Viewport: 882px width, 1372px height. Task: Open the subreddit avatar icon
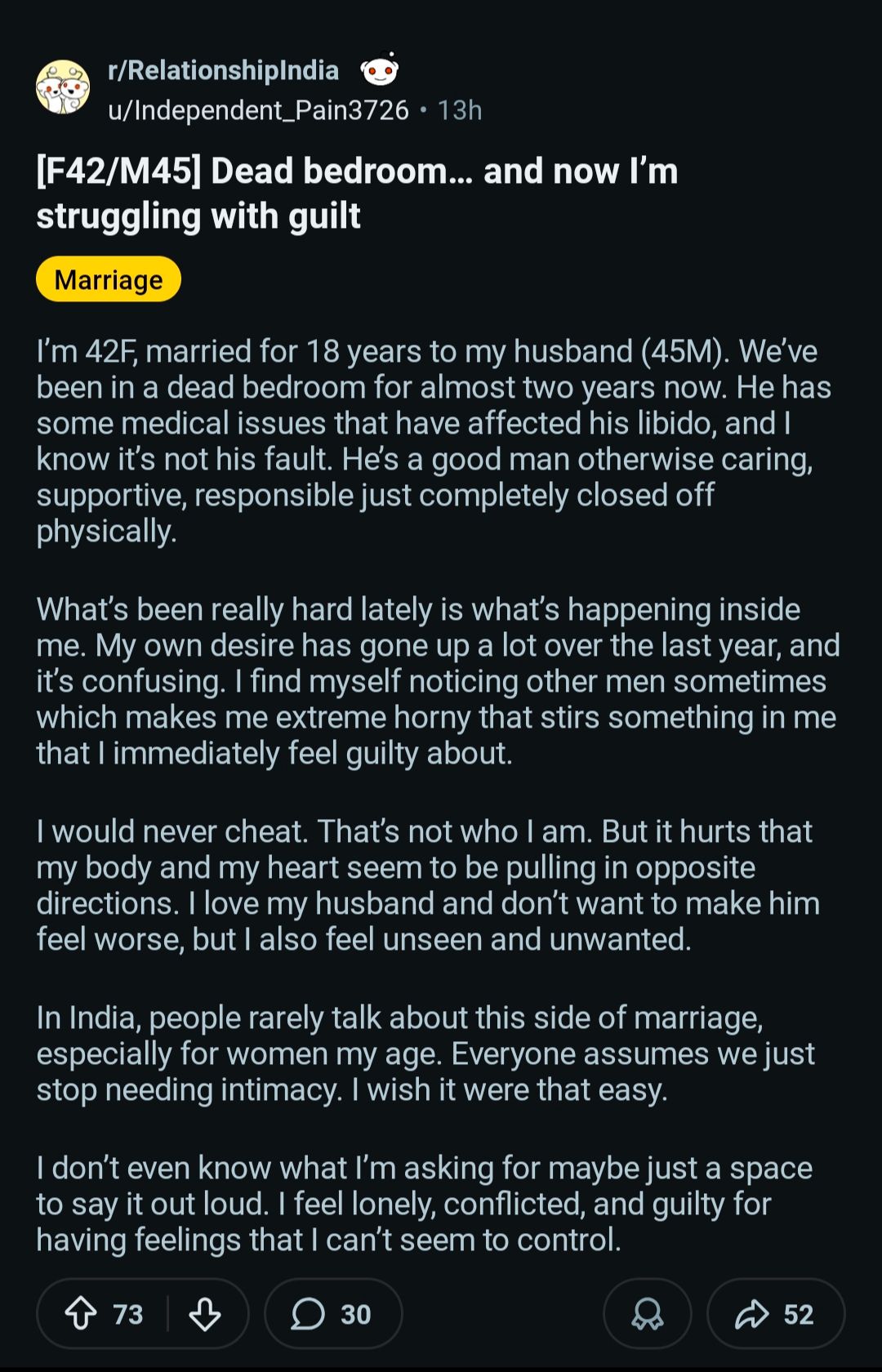pyautogui.click(x=63, y=87)
